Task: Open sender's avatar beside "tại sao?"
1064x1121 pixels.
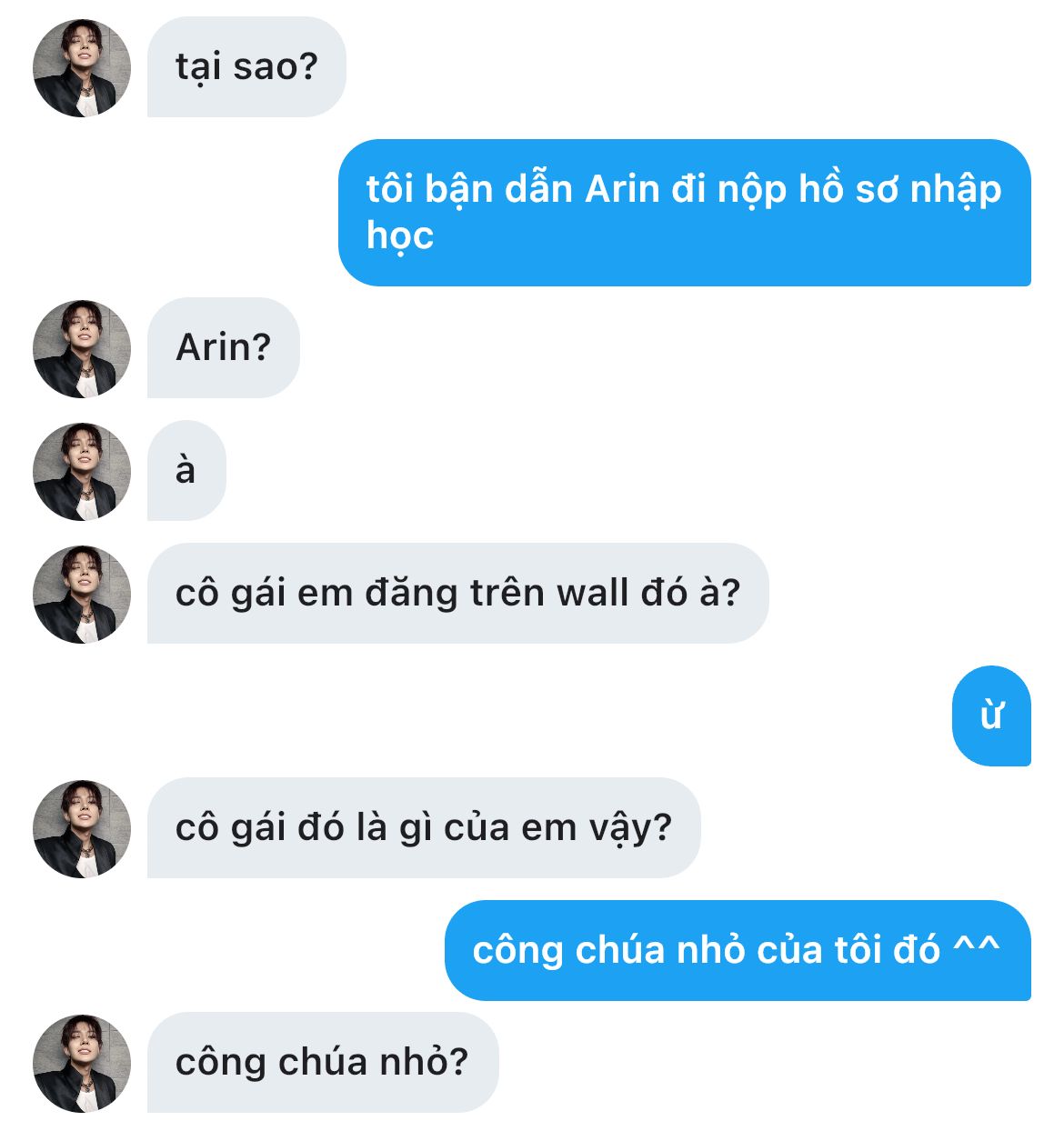Action: tap(82, 68)
